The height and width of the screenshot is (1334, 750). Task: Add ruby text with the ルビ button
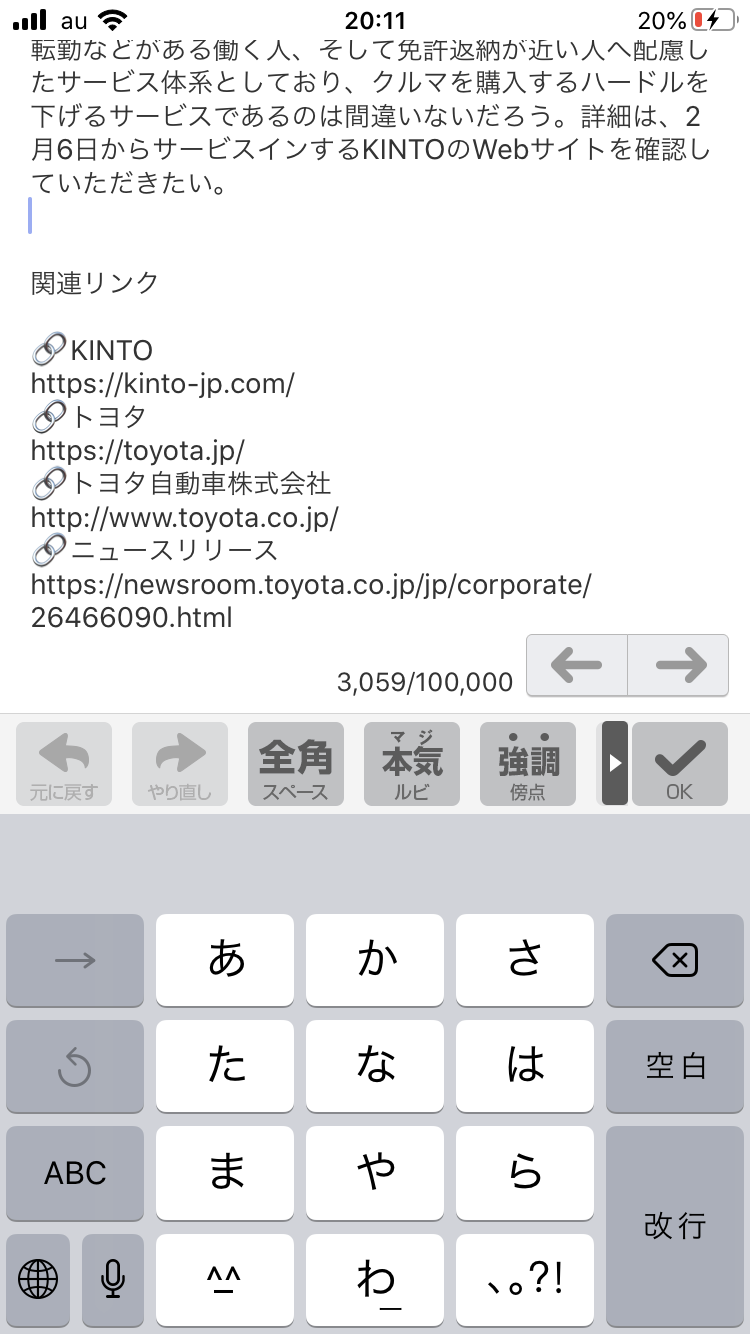tap(411, 765)
